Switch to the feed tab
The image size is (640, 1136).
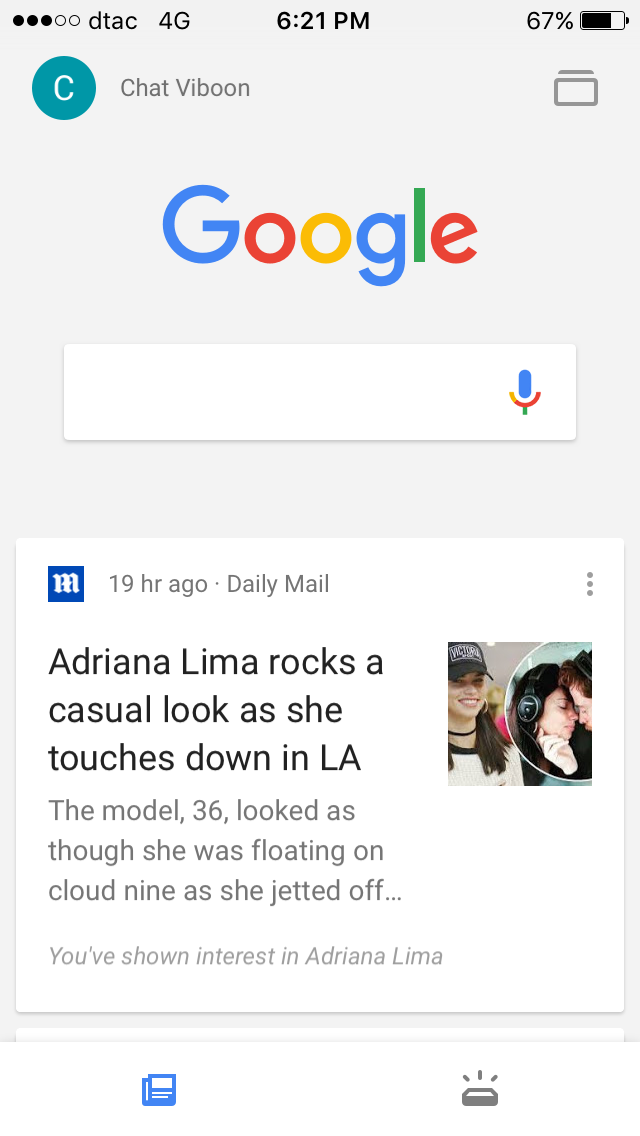[159, 1090]
